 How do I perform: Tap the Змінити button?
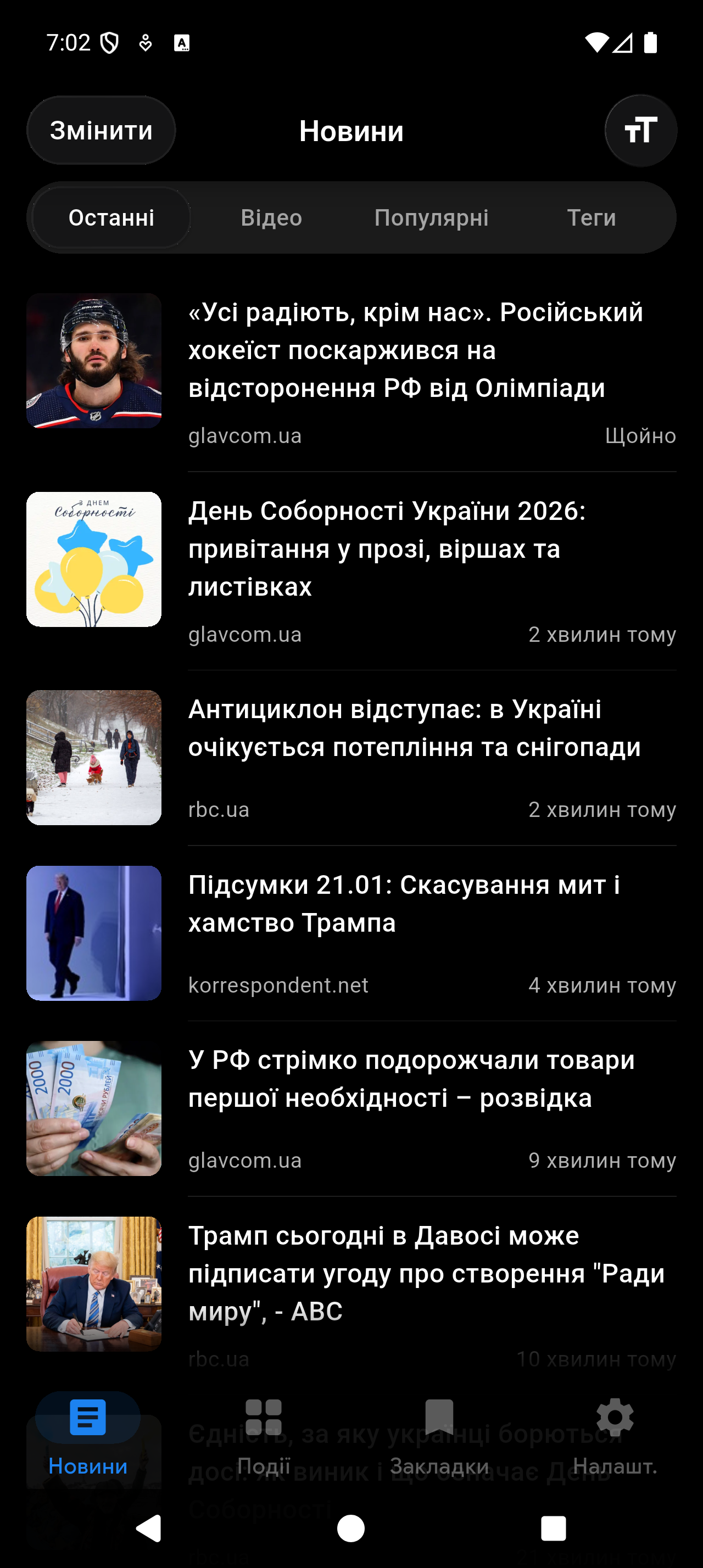tap(101, 130)
